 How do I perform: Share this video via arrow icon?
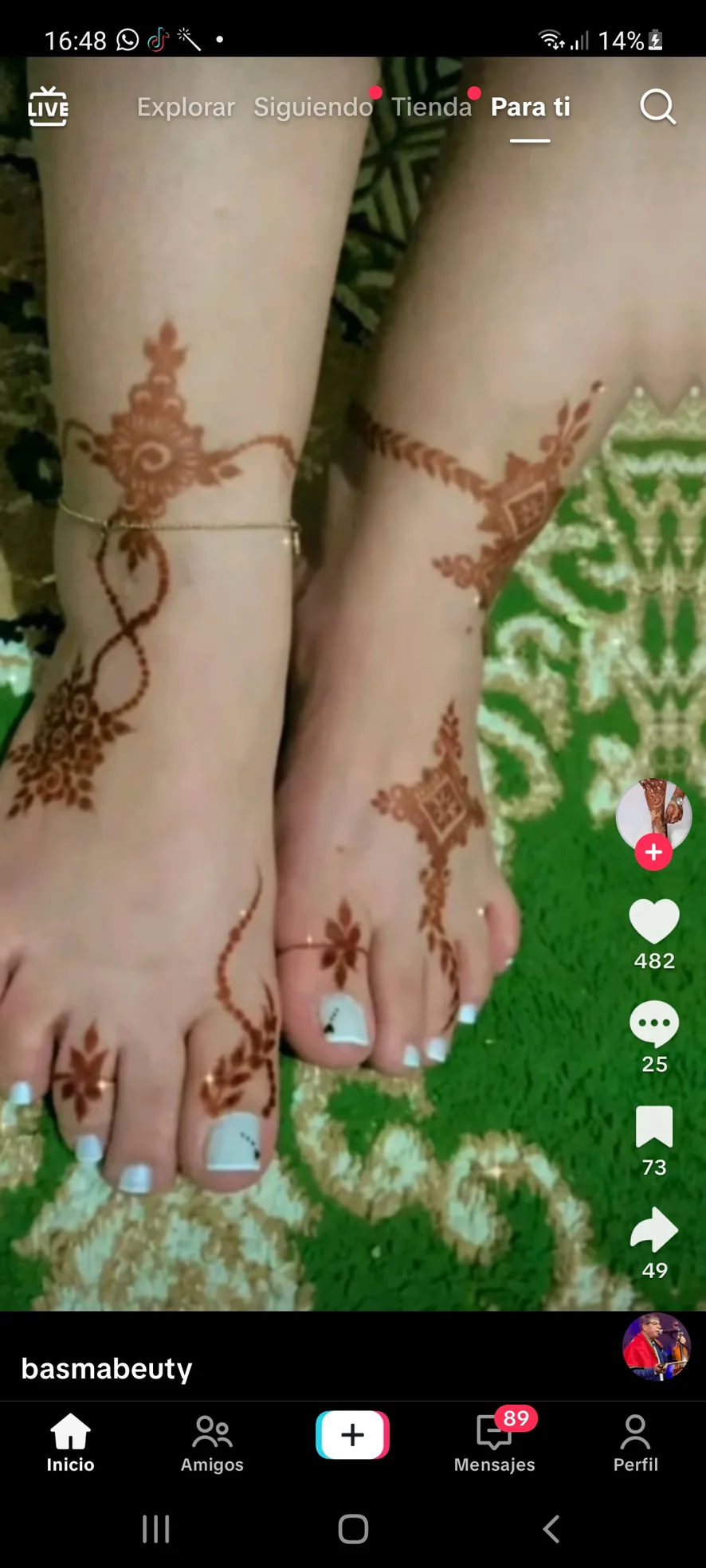653,1230
